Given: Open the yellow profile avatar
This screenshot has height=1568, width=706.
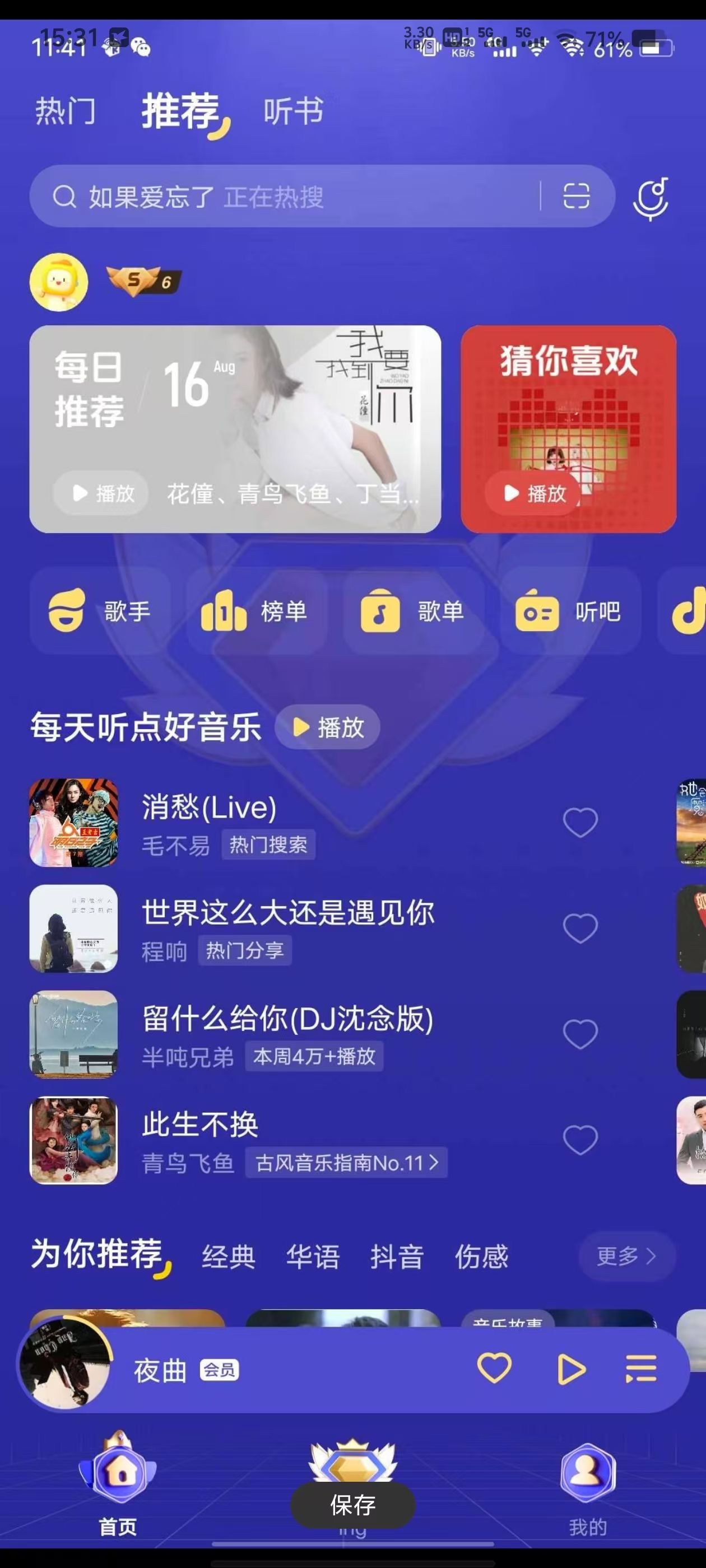Looking at the screenshot, I should click(x=58, y=282).
